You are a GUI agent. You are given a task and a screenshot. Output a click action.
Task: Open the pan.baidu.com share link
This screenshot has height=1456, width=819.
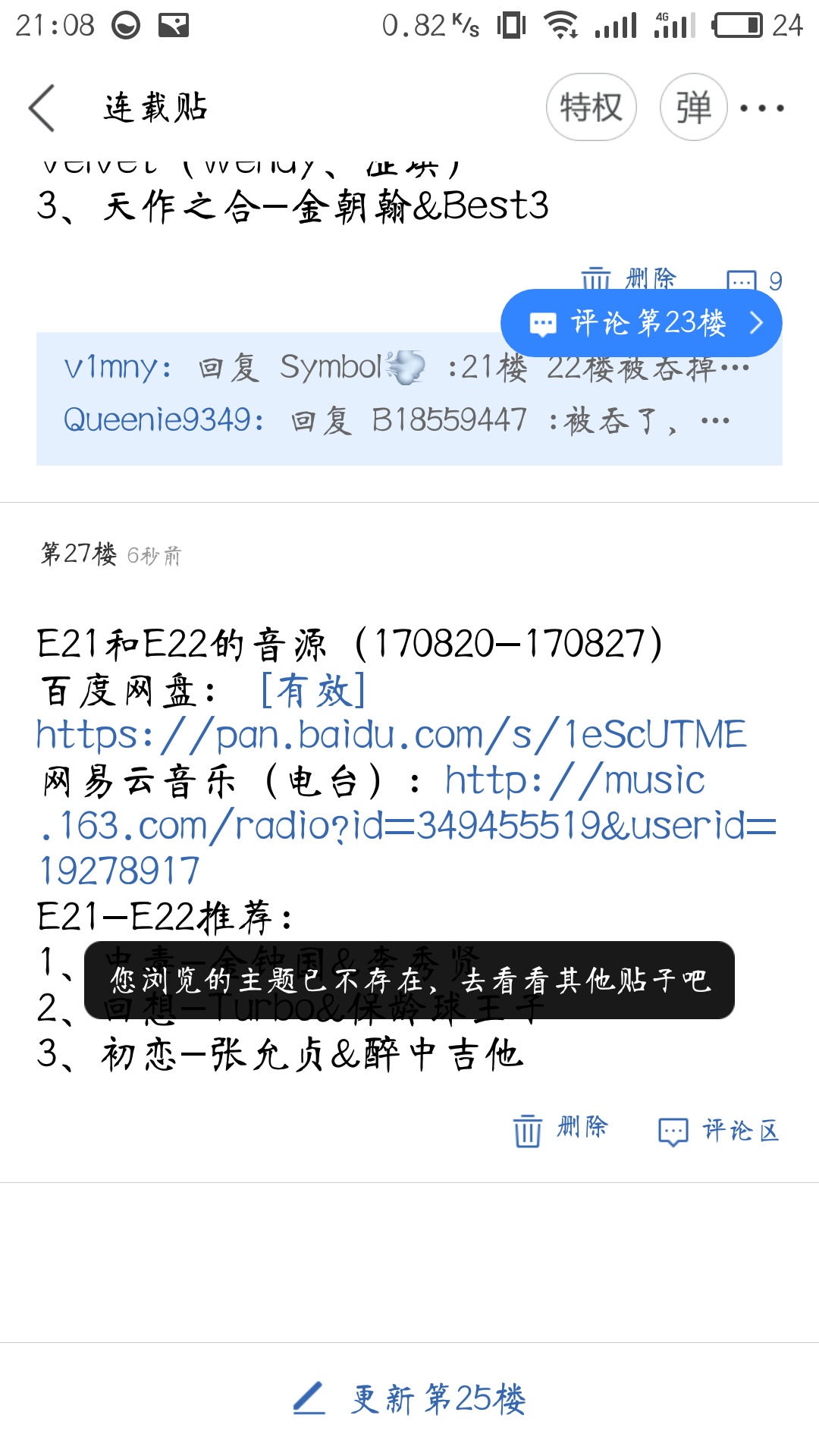[x=391, y=735]
